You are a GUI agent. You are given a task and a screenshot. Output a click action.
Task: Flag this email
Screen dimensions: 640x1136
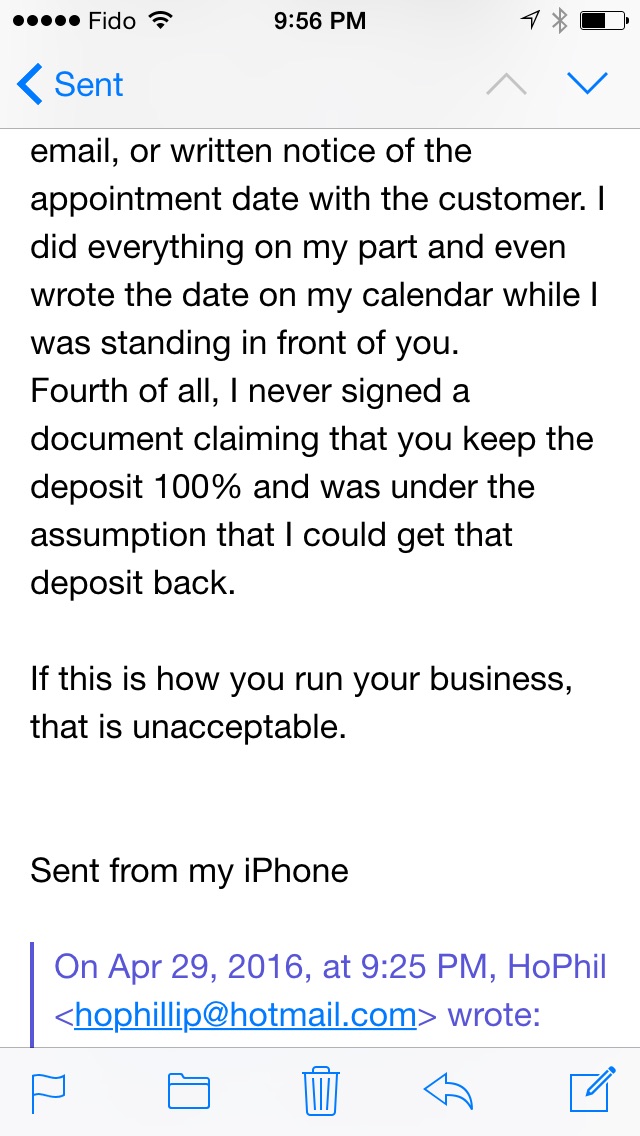pos(48,1091)
